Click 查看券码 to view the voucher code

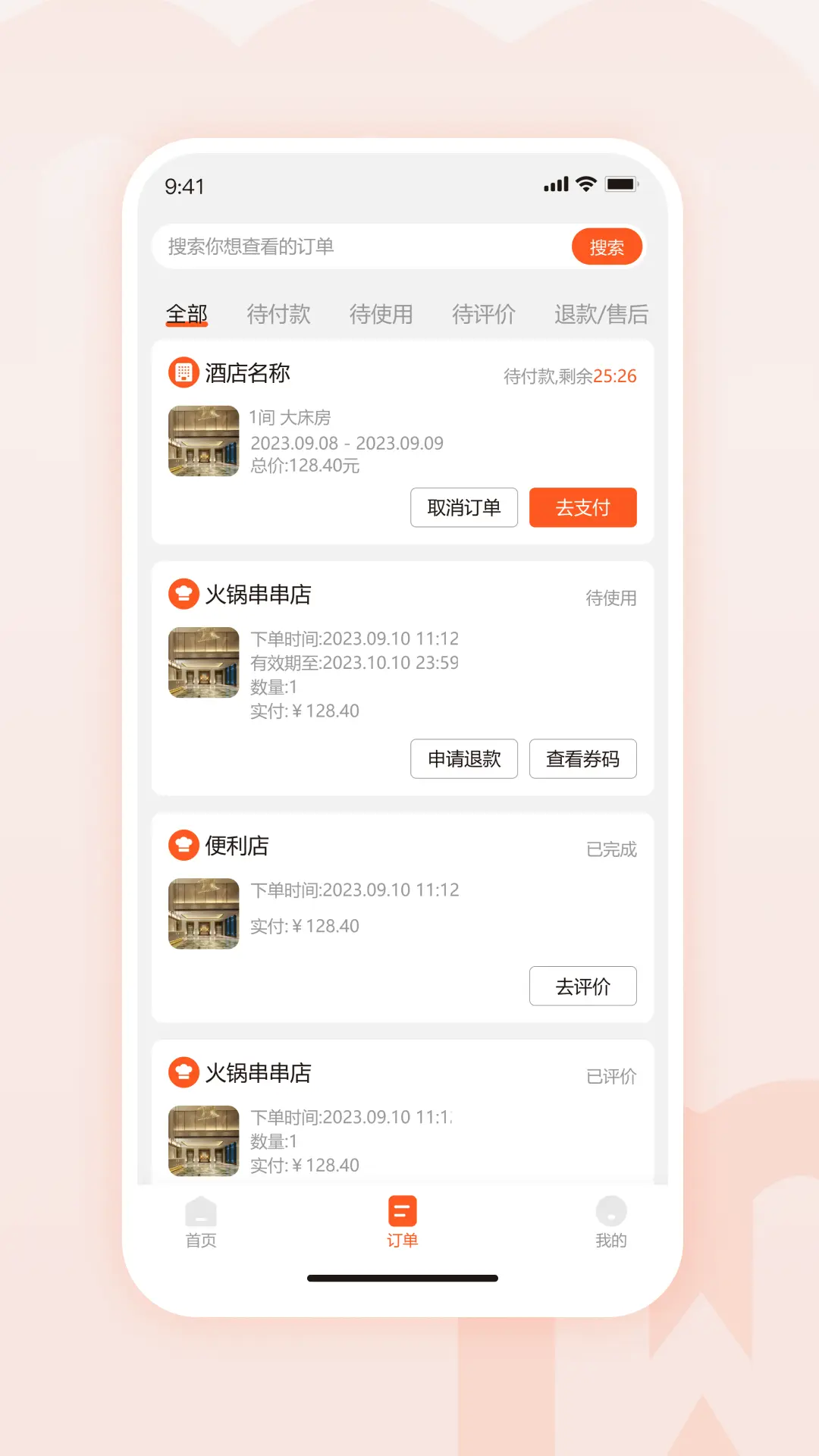point(583,758)
